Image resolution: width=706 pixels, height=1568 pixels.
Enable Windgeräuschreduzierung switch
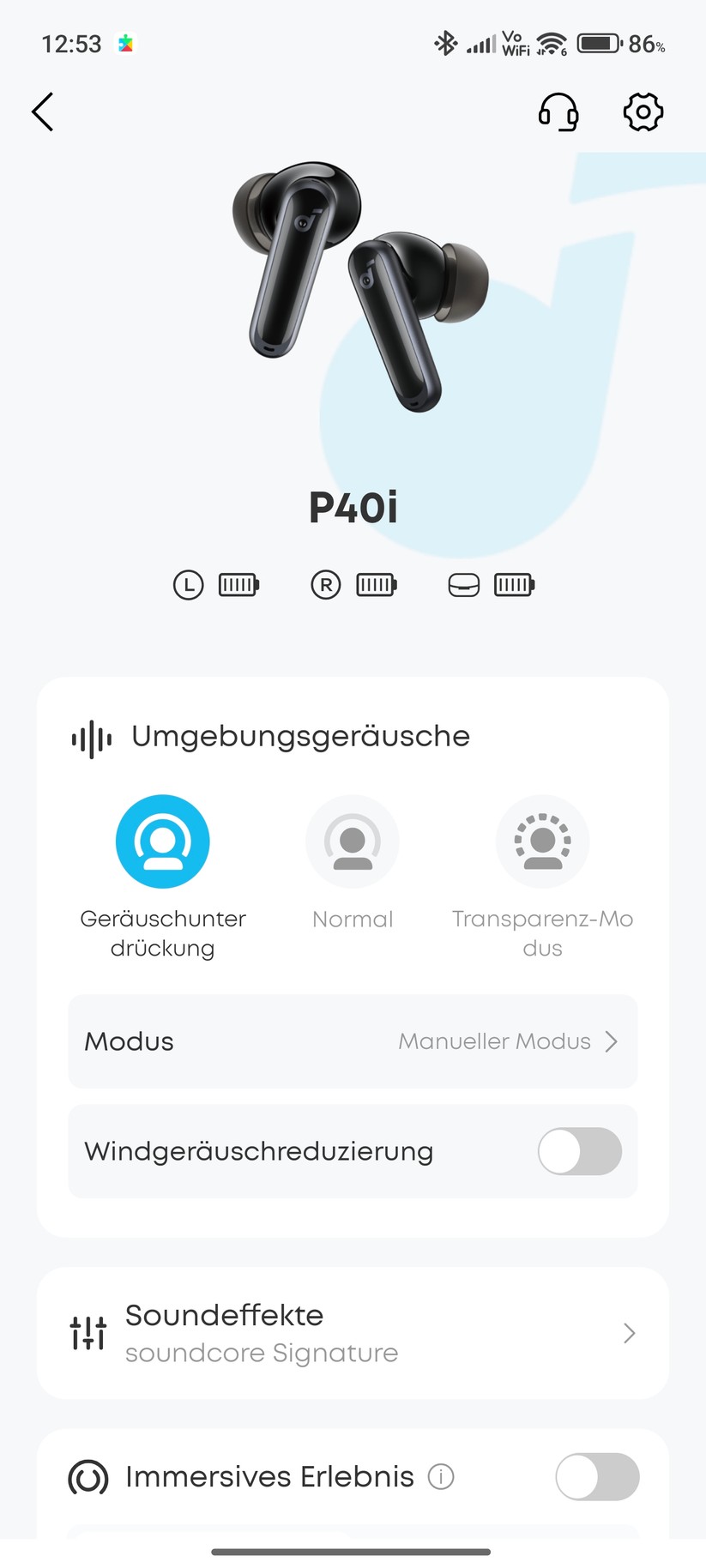pyautogui.click(x=579, y=1151)
